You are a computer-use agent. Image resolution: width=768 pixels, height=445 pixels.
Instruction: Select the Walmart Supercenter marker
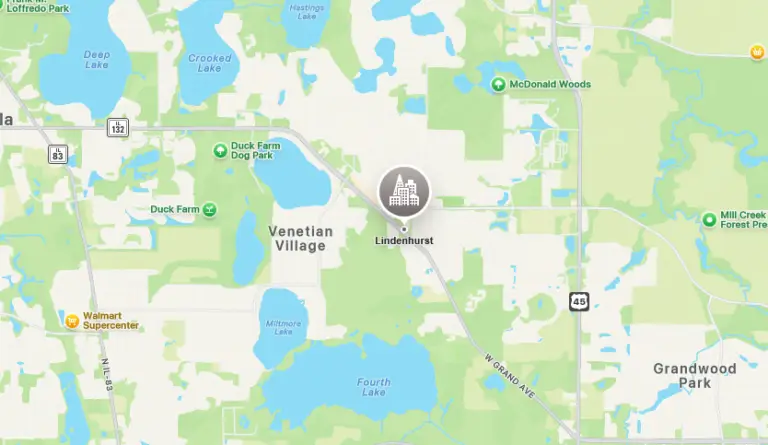[72, 321]
